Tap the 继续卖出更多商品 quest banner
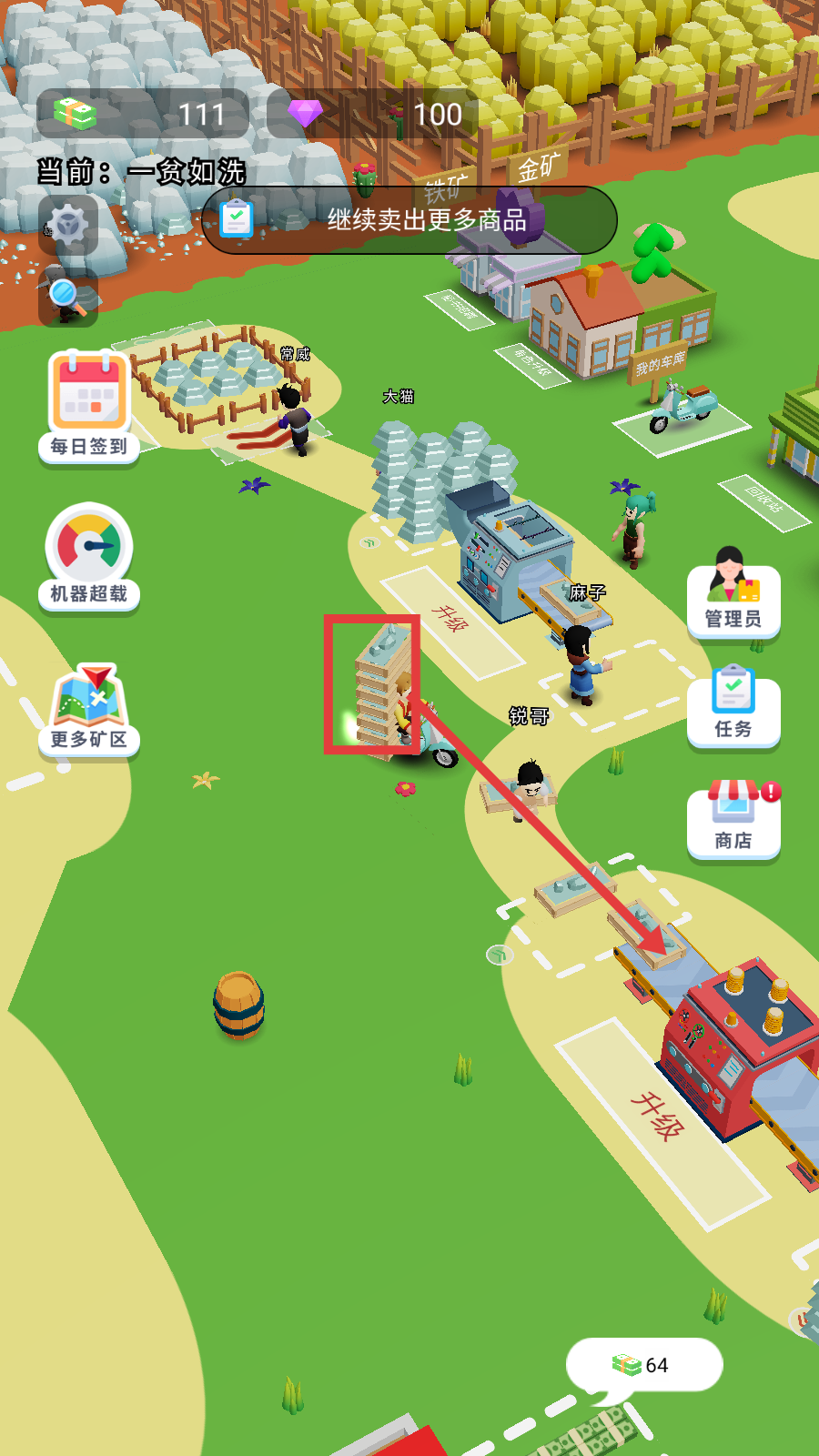 point(409,220)
